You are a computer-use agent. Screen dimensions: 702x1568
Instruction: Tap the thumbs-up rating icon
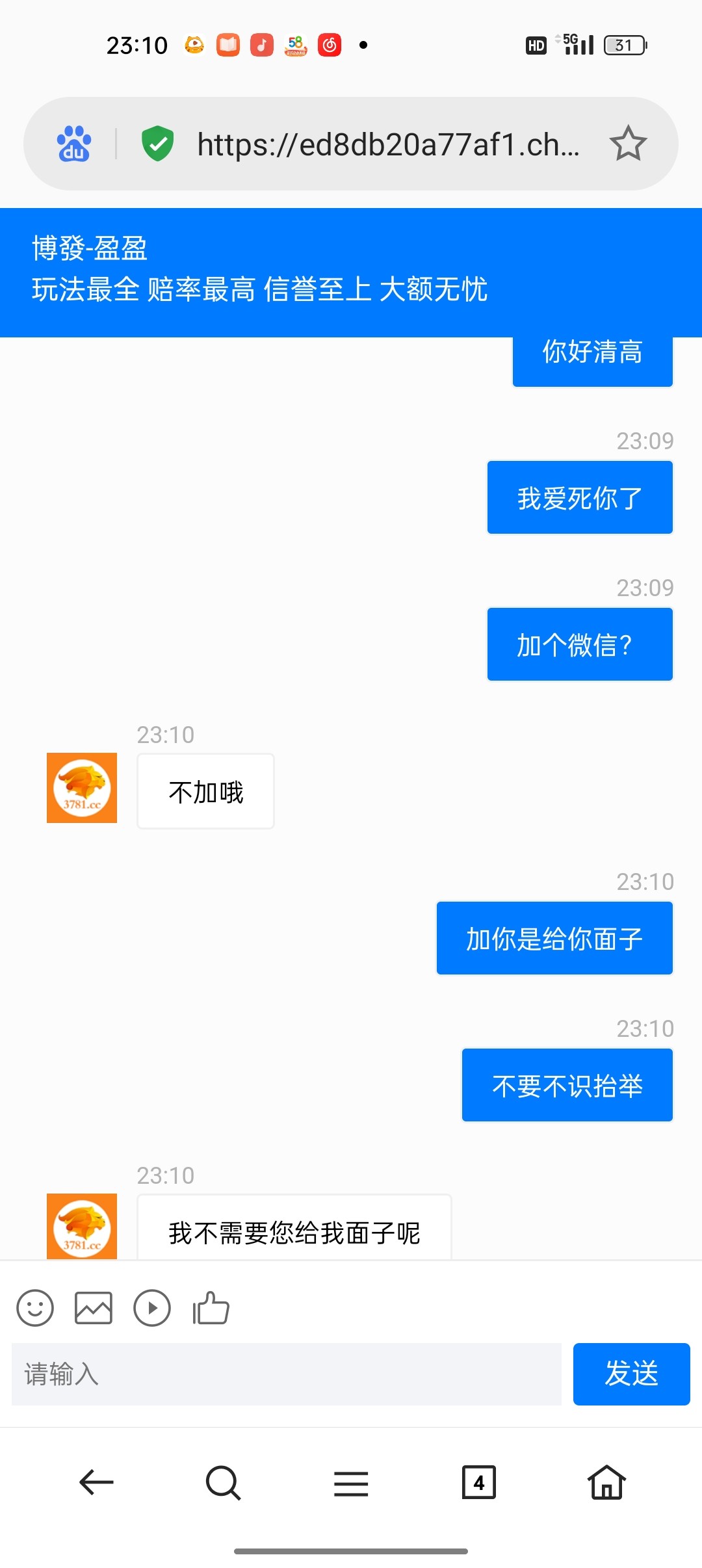tap(211, 1308)
